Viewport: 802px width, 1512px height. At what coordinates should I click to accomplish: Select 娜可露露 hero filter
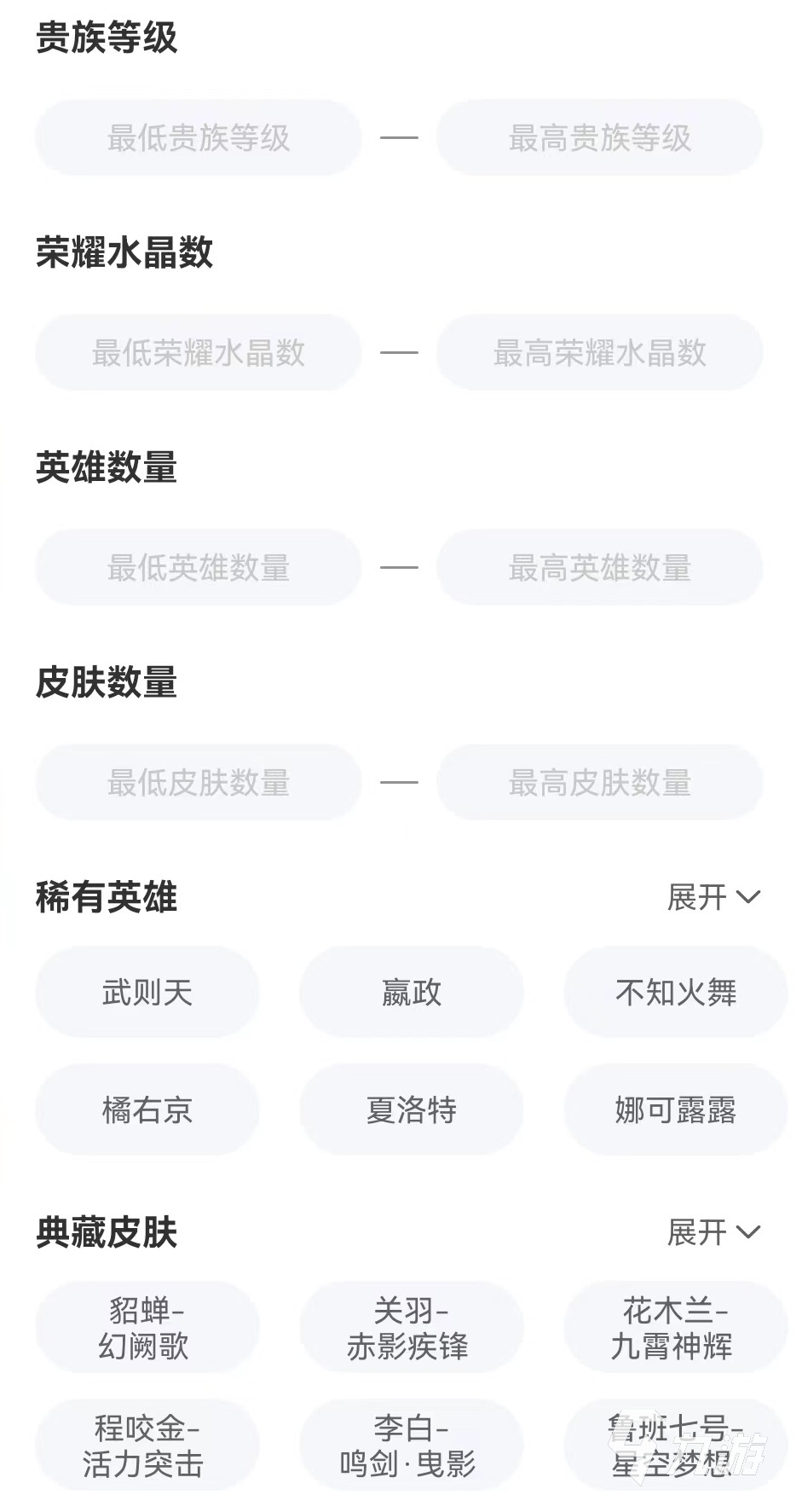coord(675,1110)
